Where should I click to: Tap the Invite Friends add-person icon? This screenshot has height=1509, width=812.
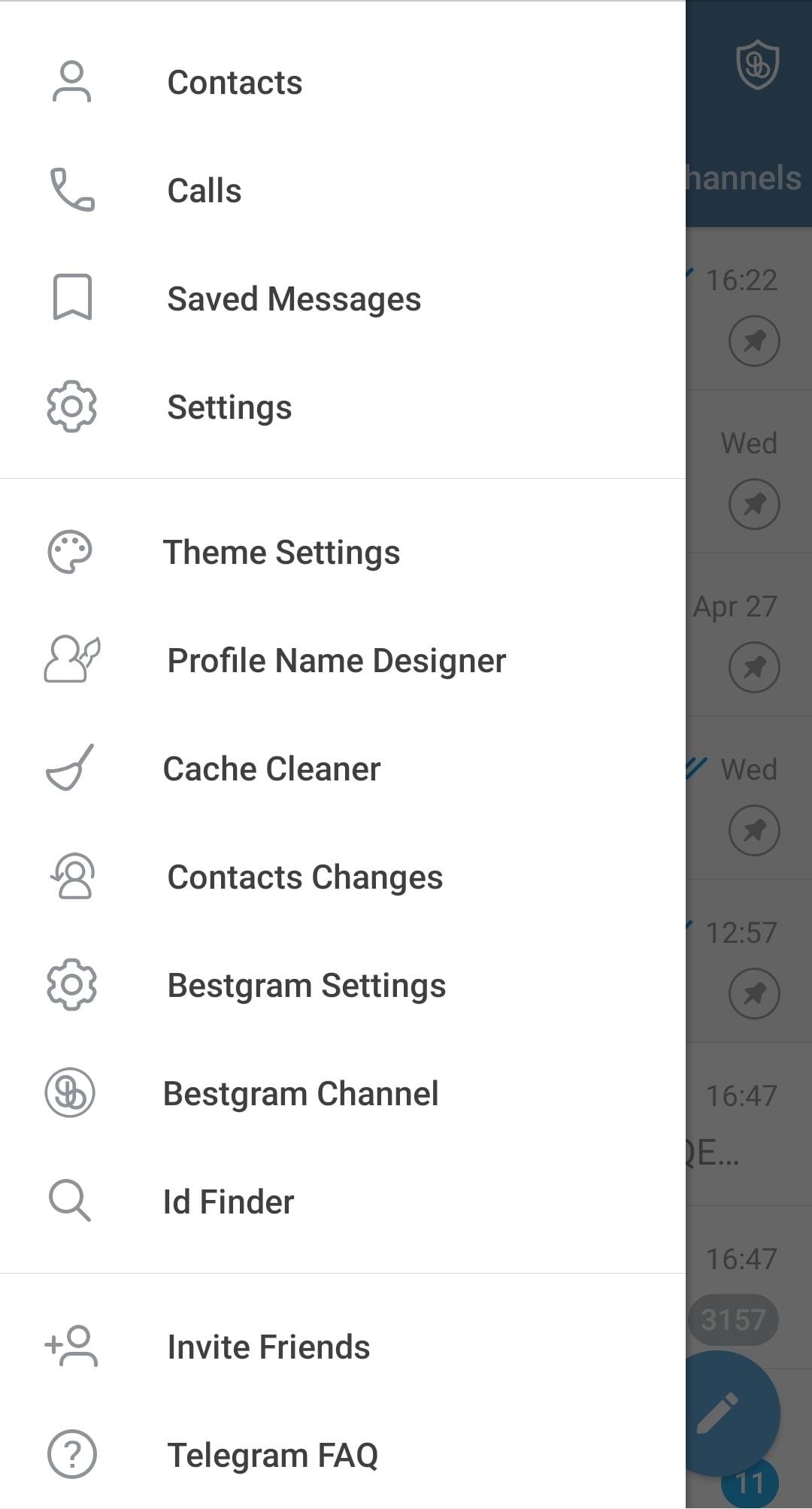[x=71, y=1347]
